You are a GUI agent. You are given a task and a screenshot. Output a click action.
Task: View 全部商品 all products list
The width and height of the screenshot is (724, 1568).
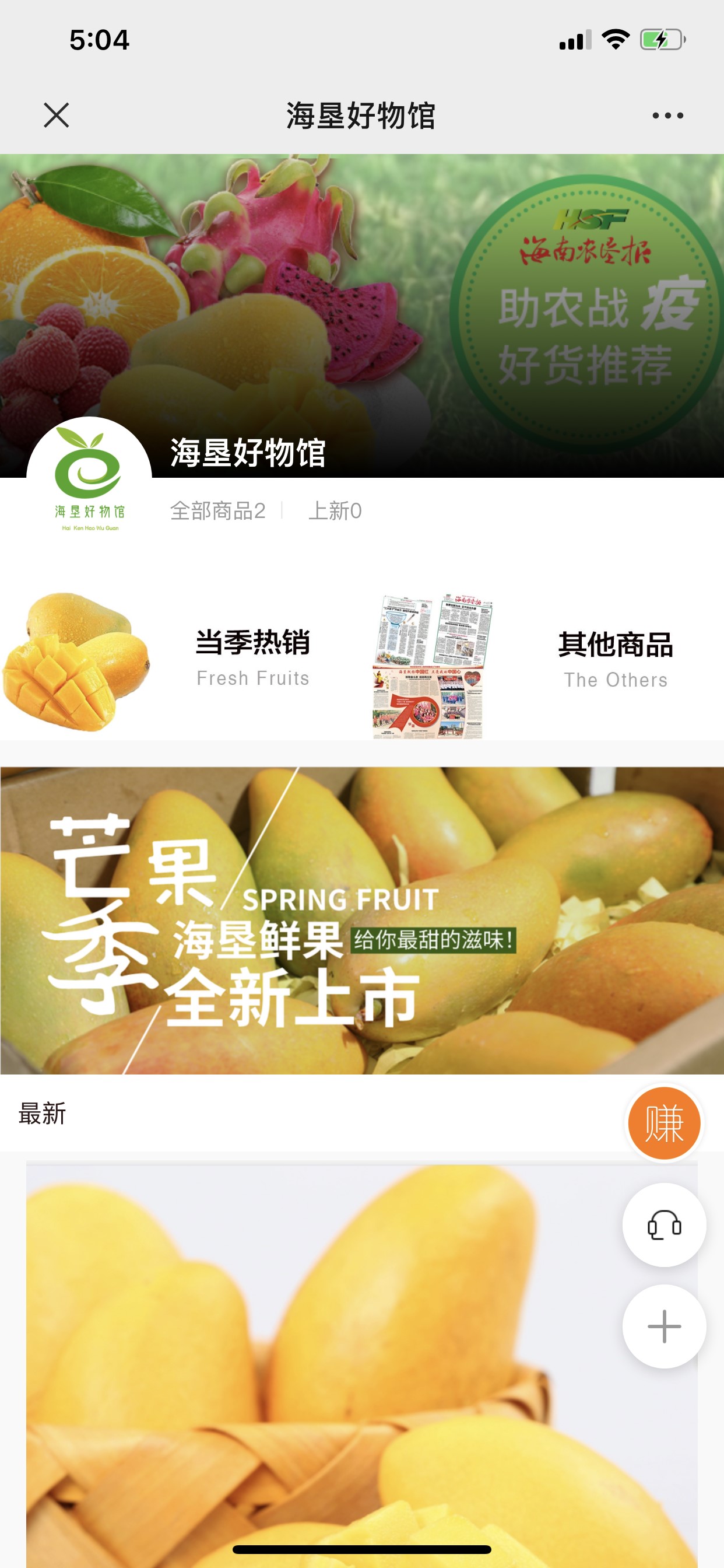(218, 510)
